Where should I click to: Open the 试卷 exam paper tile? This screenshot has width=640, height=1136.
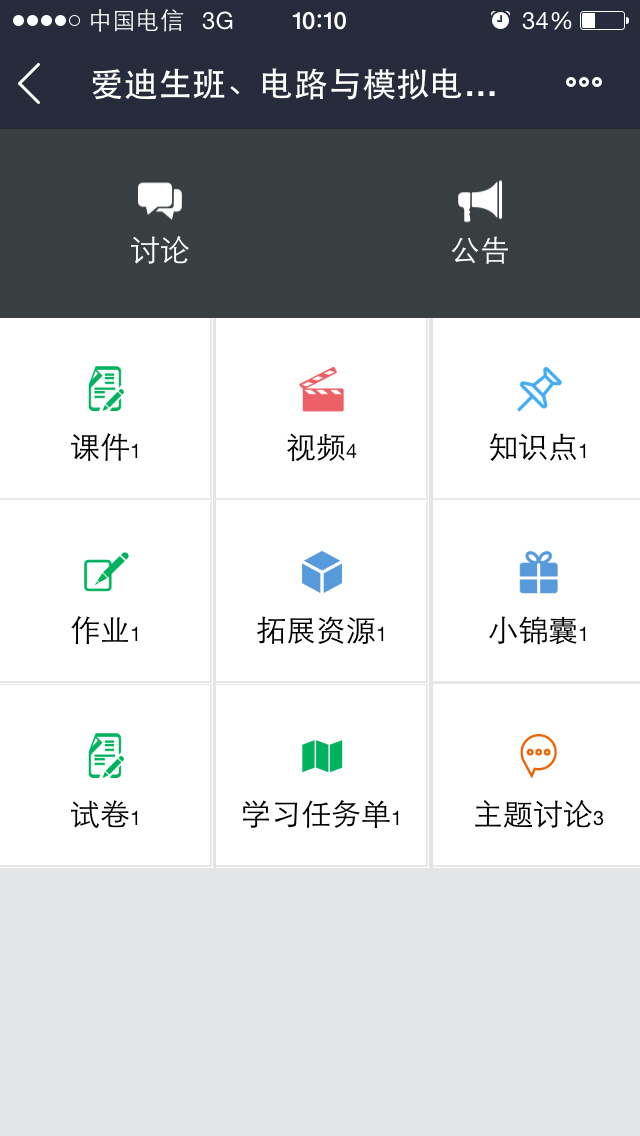tap(105, 775)
